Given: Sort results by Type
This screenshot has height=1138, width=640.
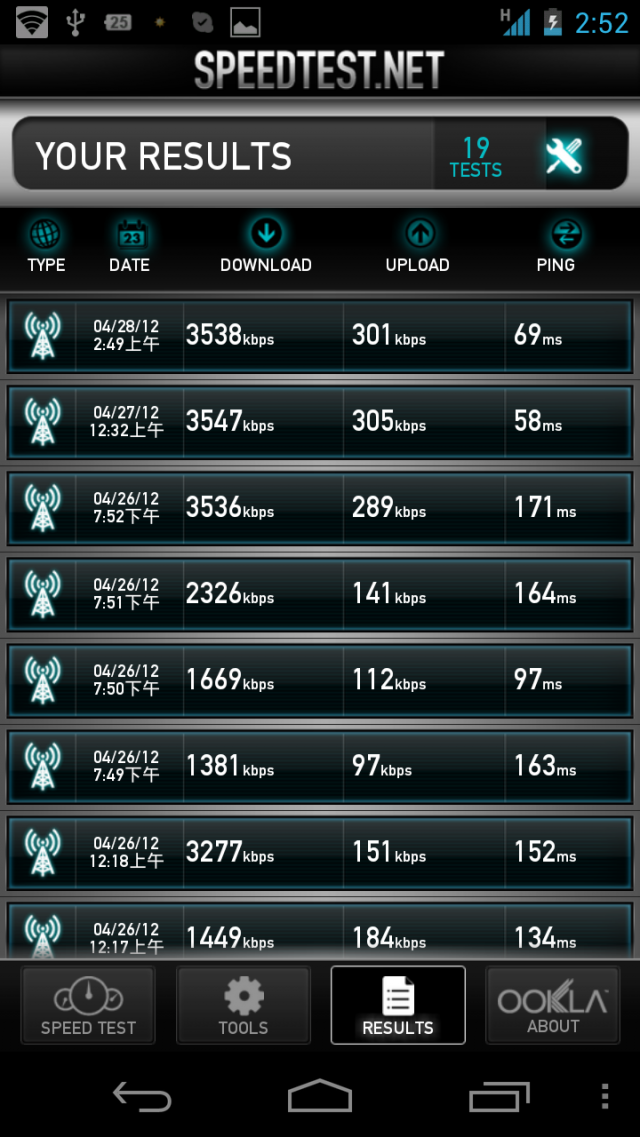Looking at the screenshot, I should [46, 246].
